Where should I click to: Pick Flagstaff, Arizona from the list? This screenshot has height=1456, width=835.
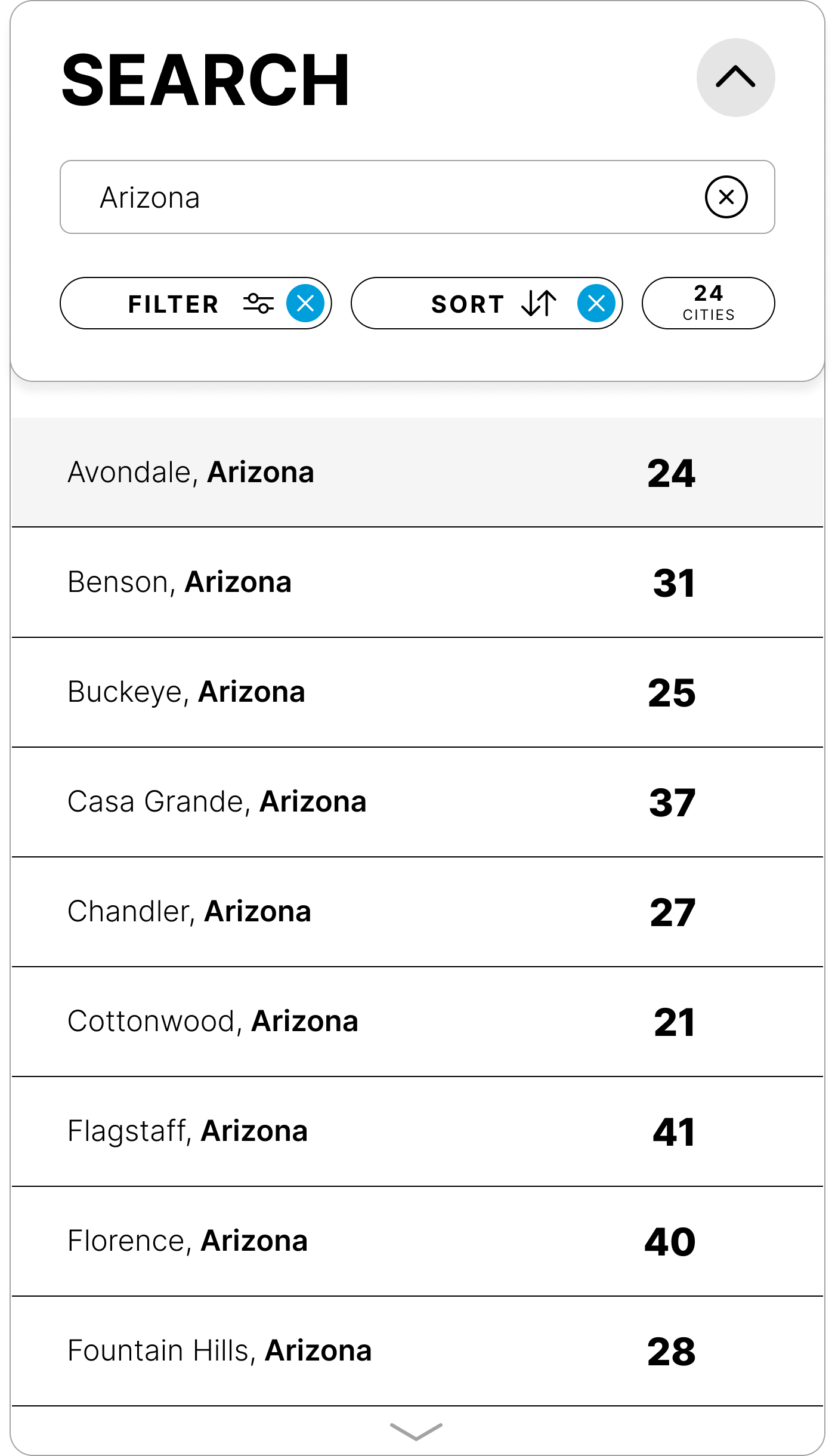click(x=417, y=1131)
